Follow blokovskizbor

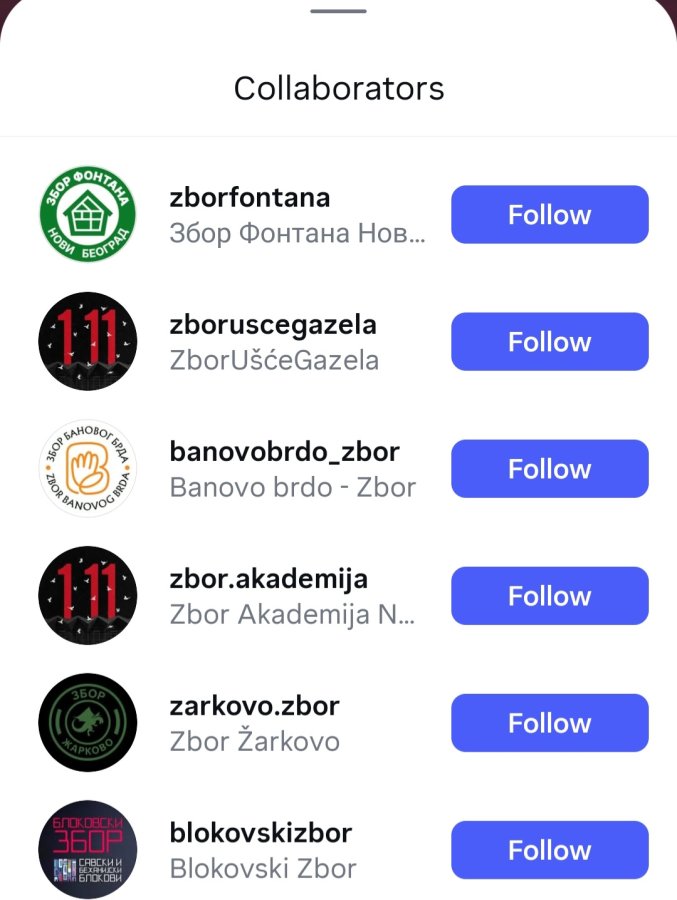point(549,850)
